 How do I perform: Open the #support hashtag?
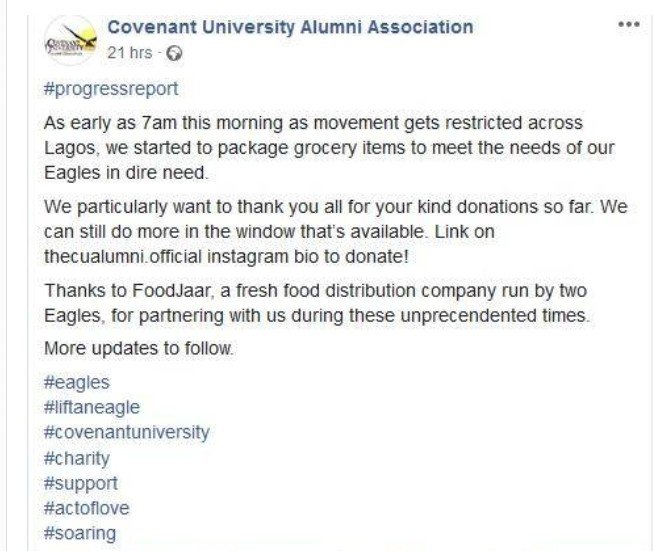click(81, 483)
